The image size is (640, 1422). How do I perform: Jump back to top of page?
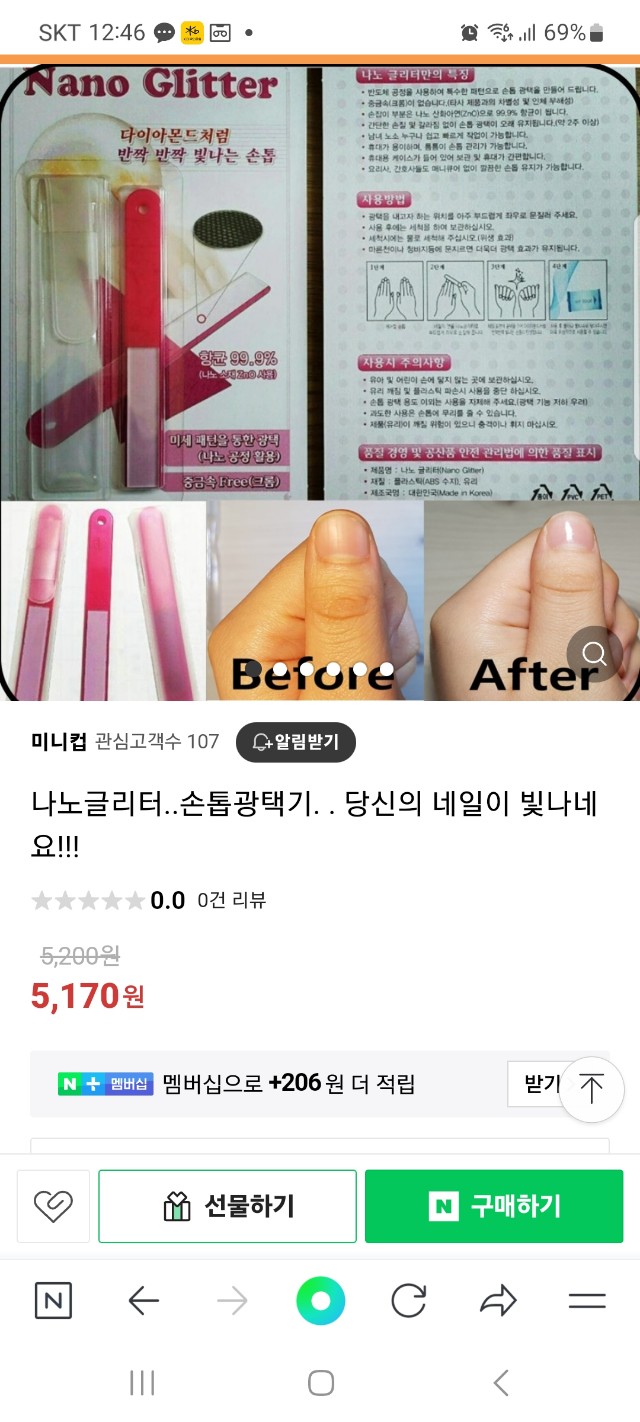click(591, 1089)
